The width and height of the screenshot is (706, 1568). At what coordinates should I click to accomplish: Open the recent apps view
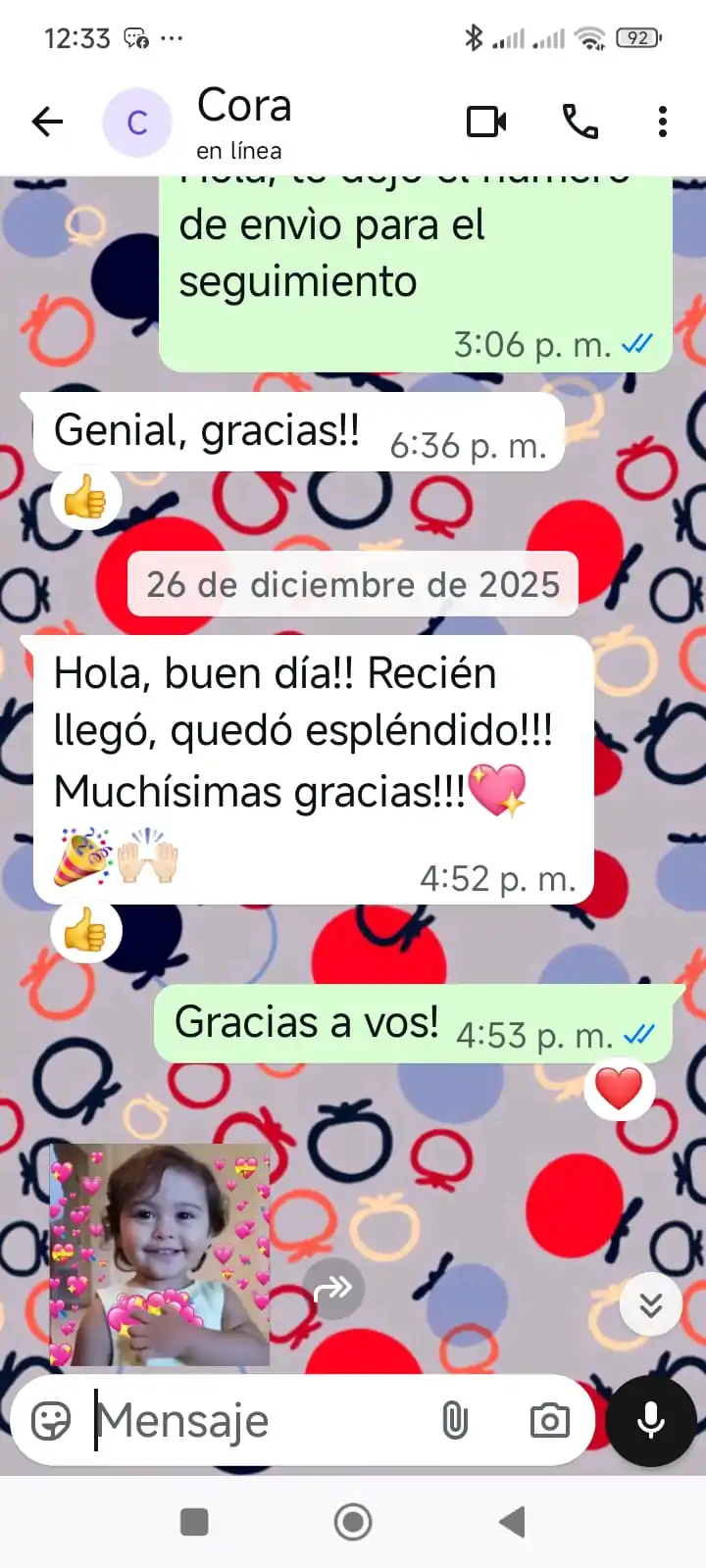pos(195,1522)
